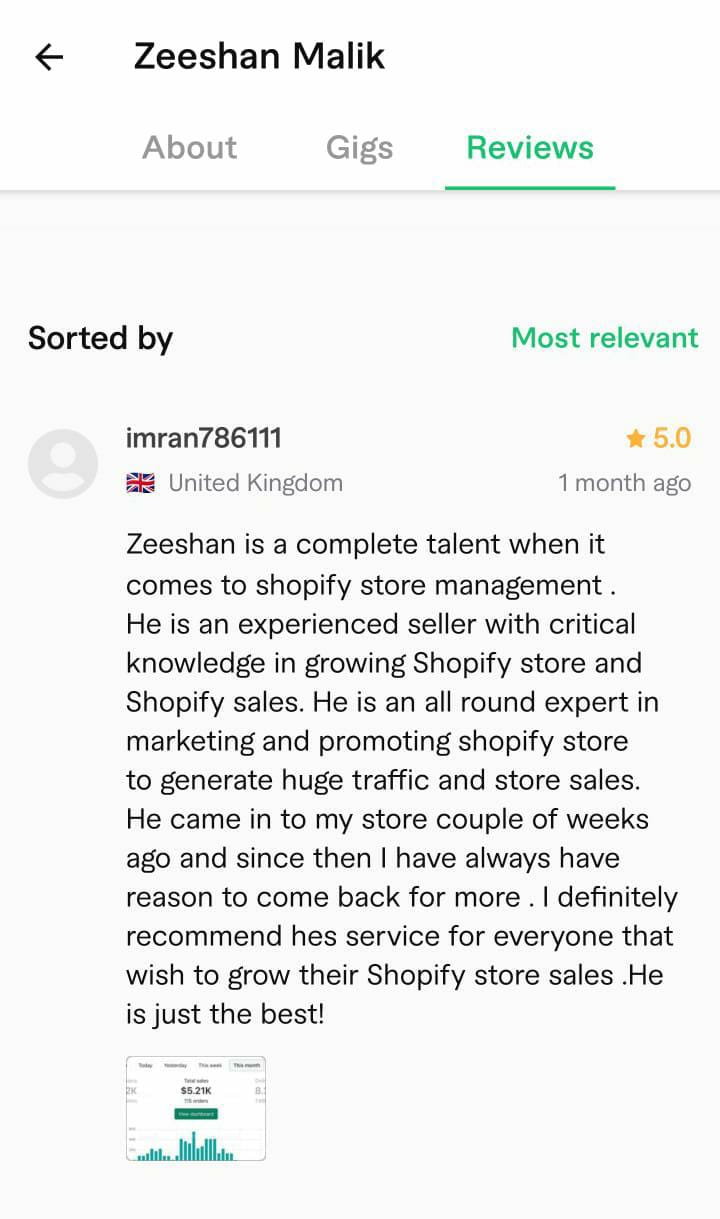Open imran786111's profile avatar
720x1219 pixels.
click(63, 464)
